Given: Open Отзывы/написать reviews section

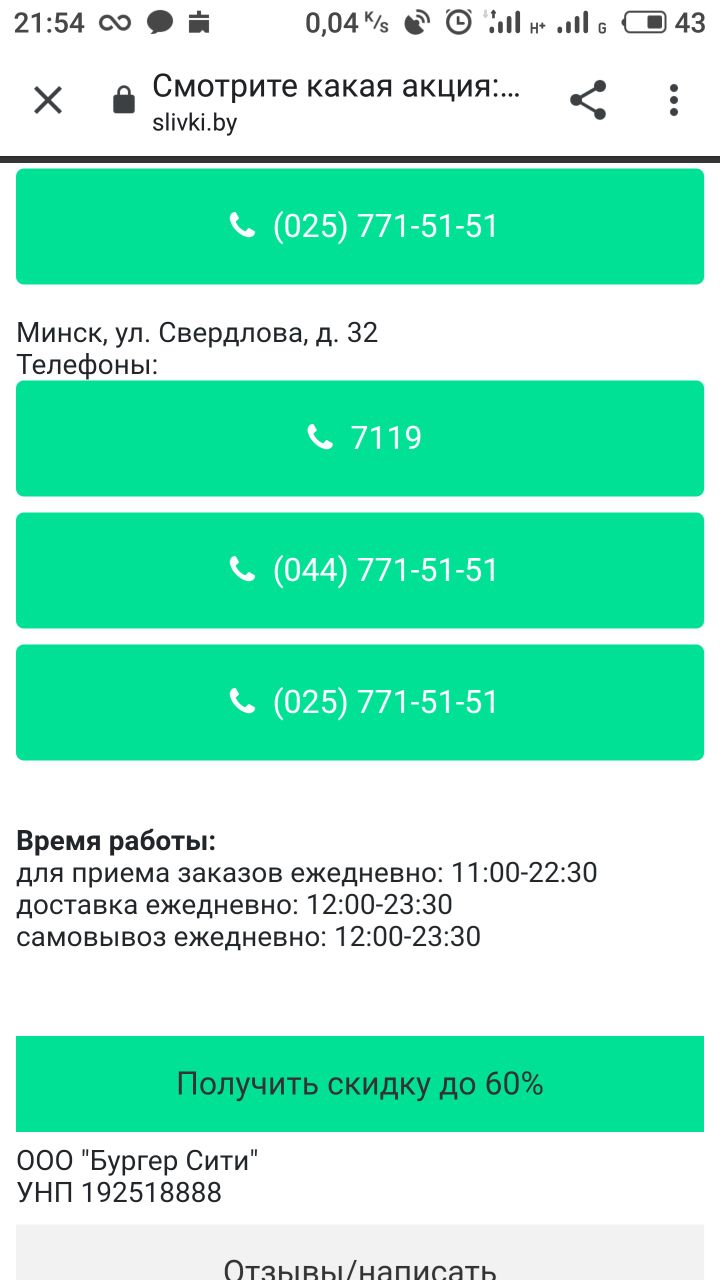Looking at the screenshot, I should coord(360,1258).
